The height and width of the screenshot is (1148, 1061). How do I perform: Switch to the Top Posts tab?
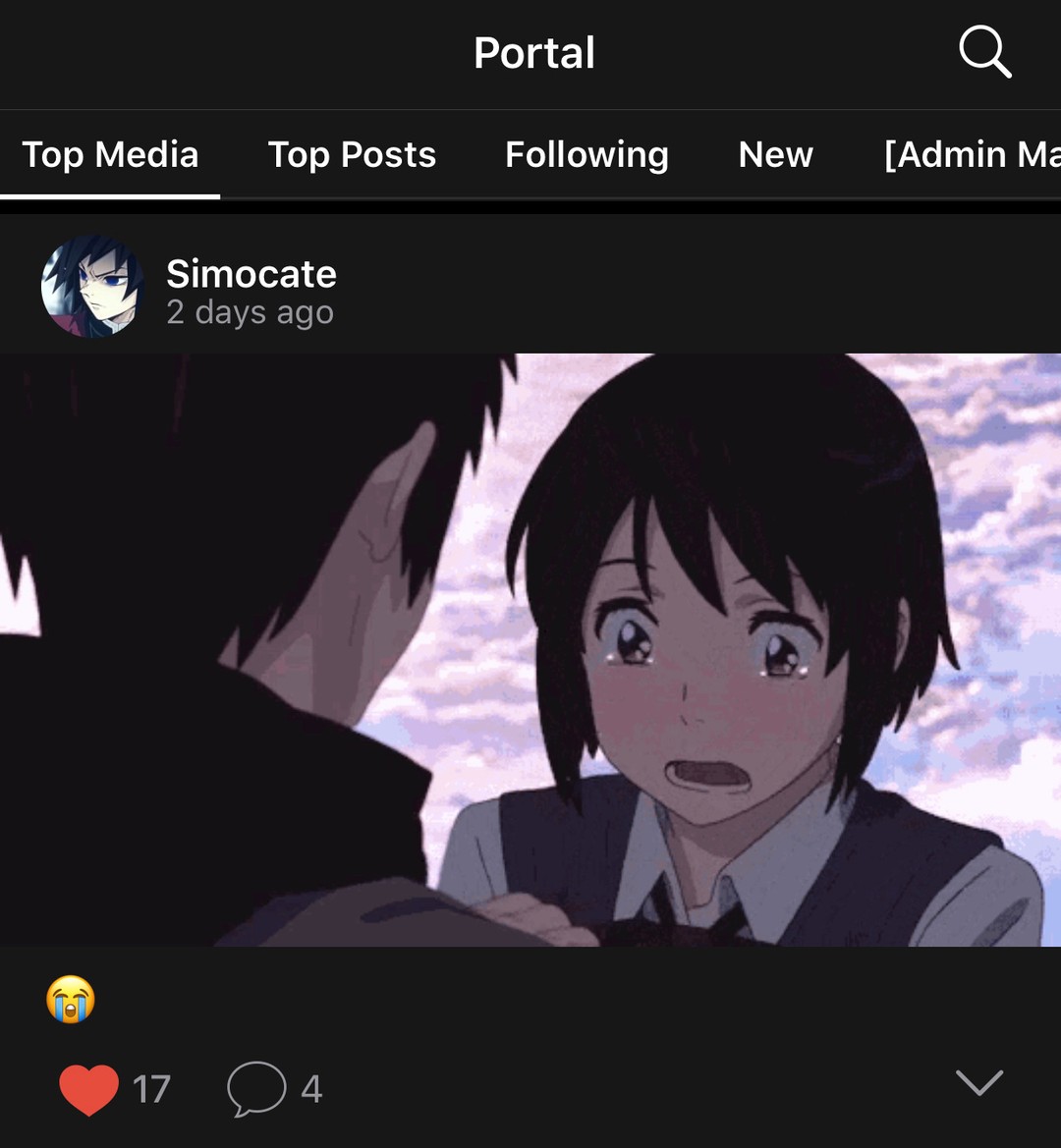pyautogui.click(x=352, y=155)
